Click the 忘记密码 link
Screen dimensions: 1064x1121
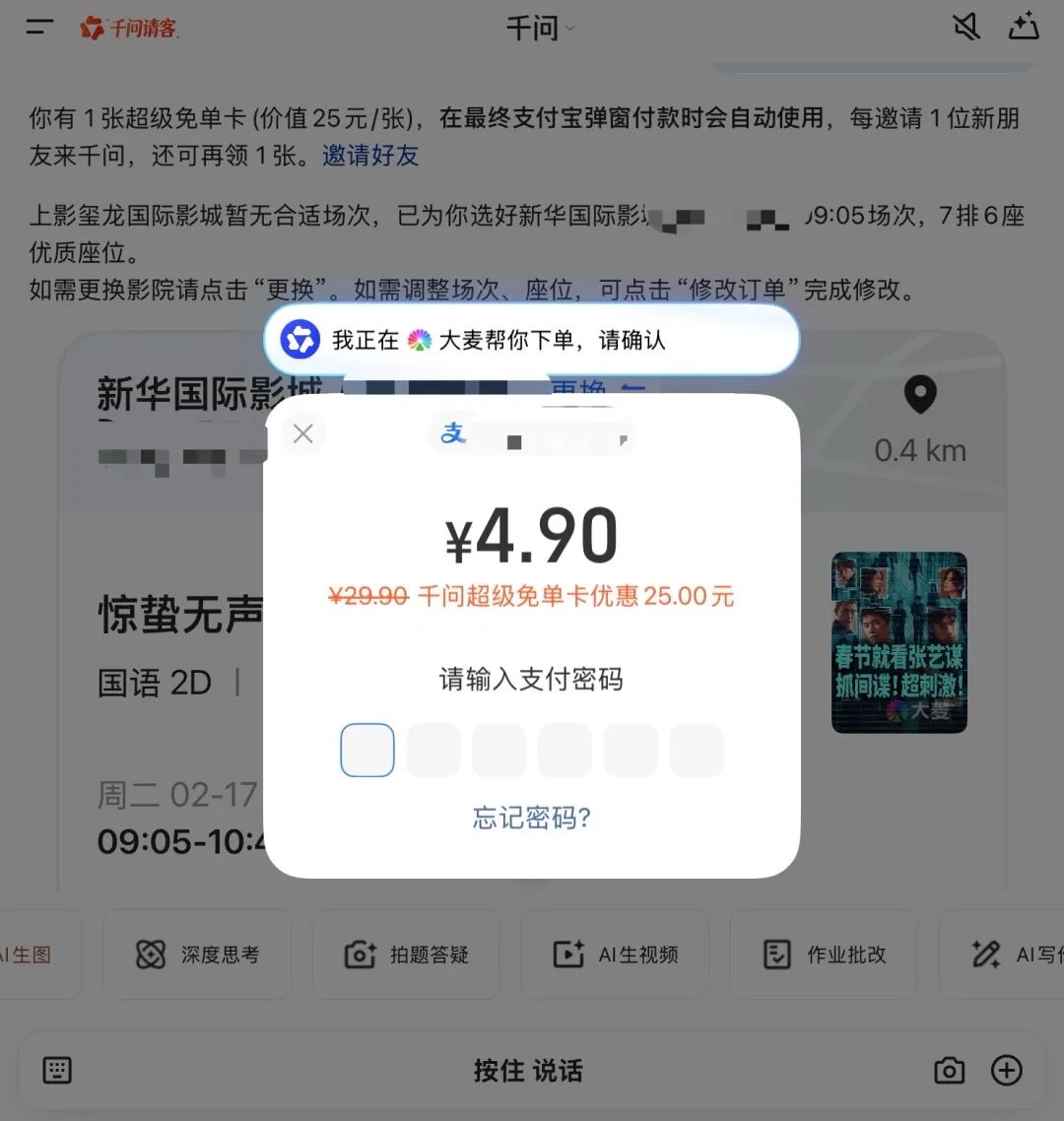[530, 818]
